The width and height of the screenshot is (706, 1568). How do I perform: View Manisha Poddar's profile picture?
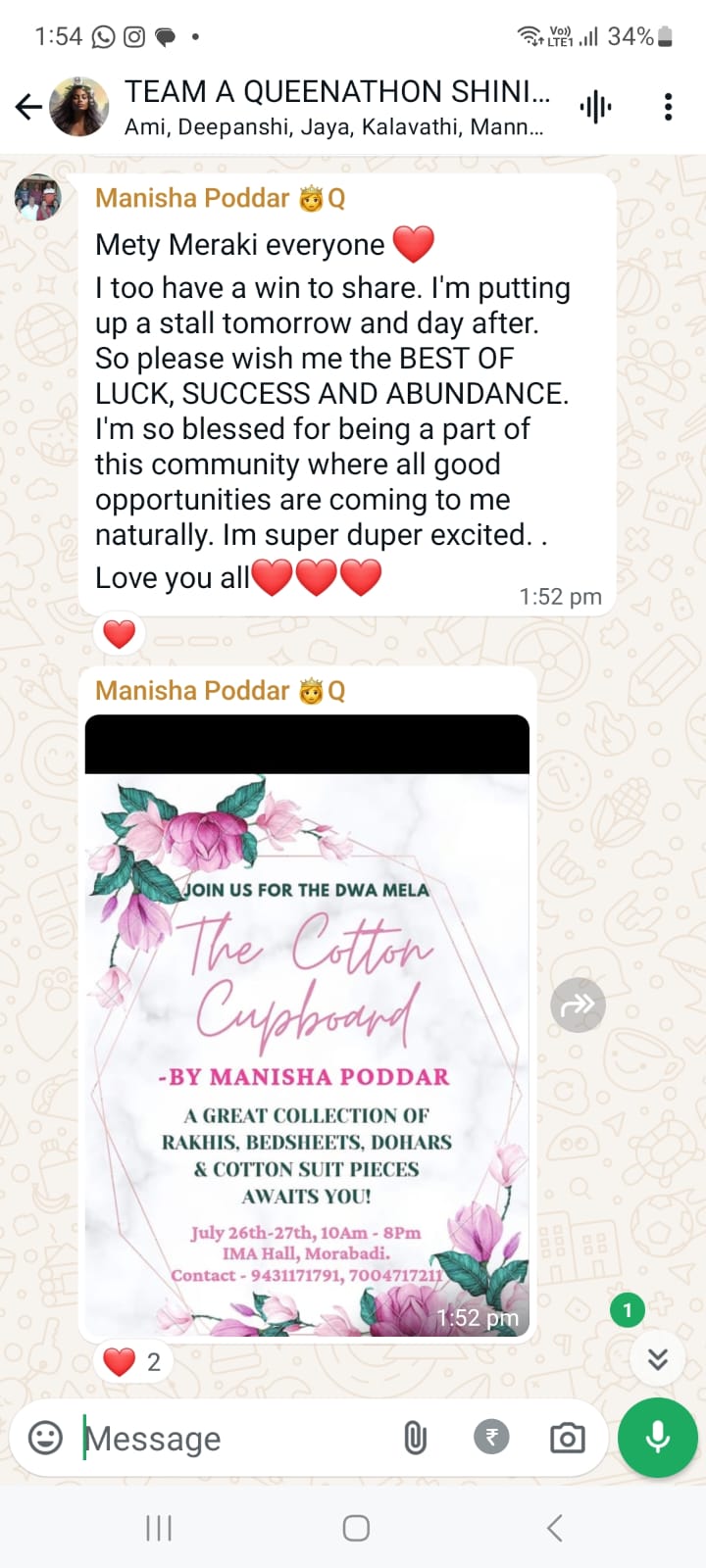click(38, 198)
